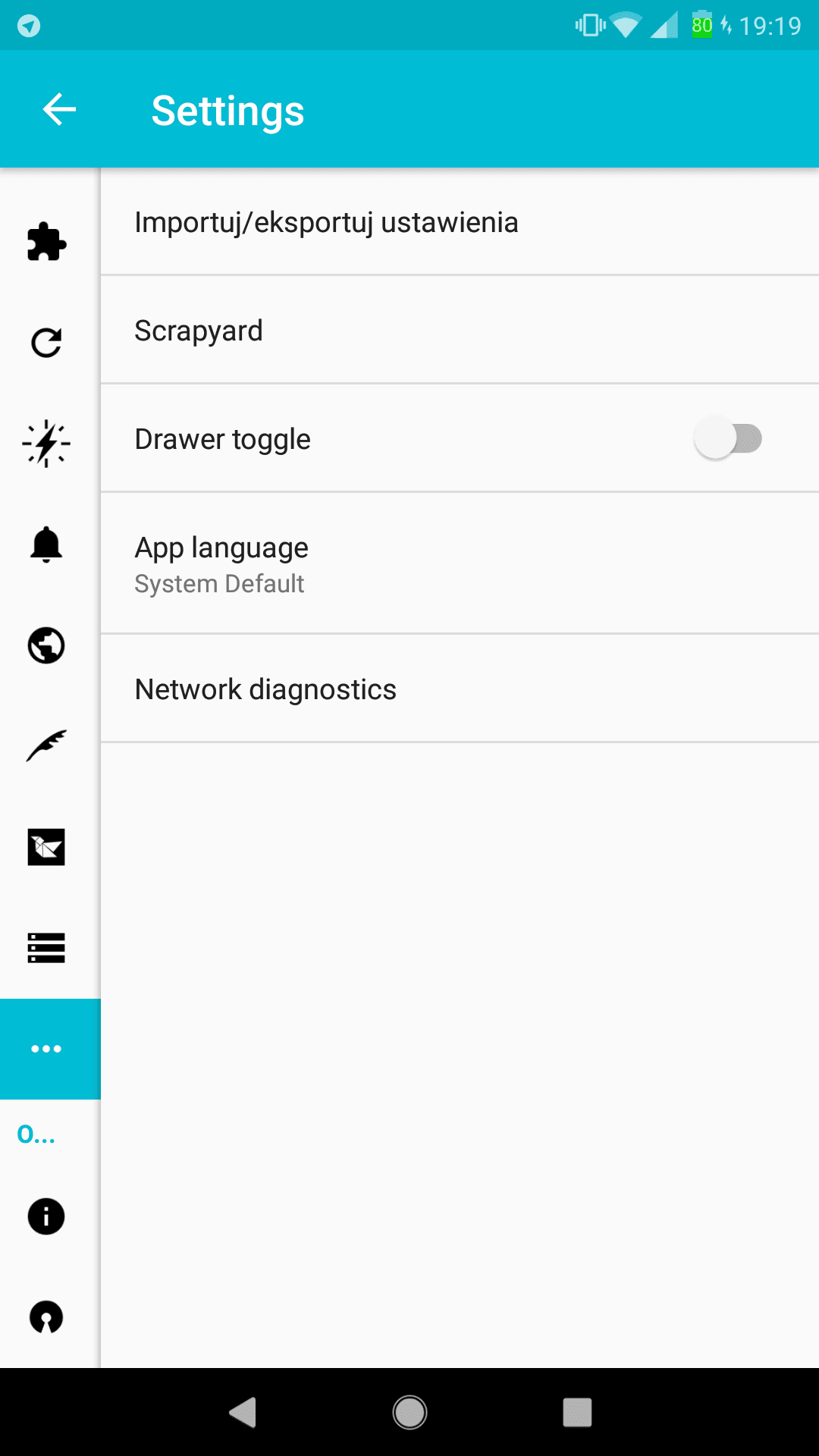Select the refresh arrow category

(46, 343)
